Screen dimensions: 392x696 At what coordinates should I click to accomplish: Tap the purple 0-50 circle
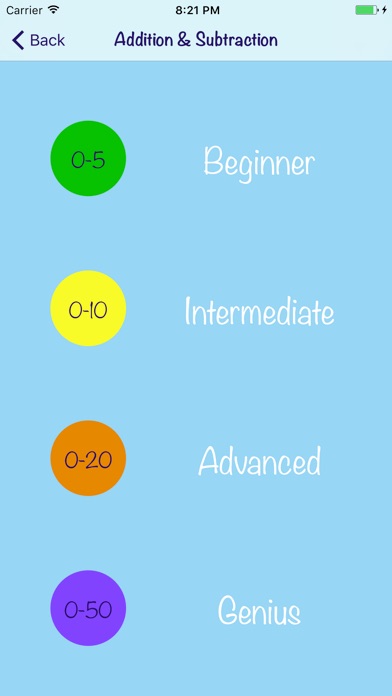[88, 609]
